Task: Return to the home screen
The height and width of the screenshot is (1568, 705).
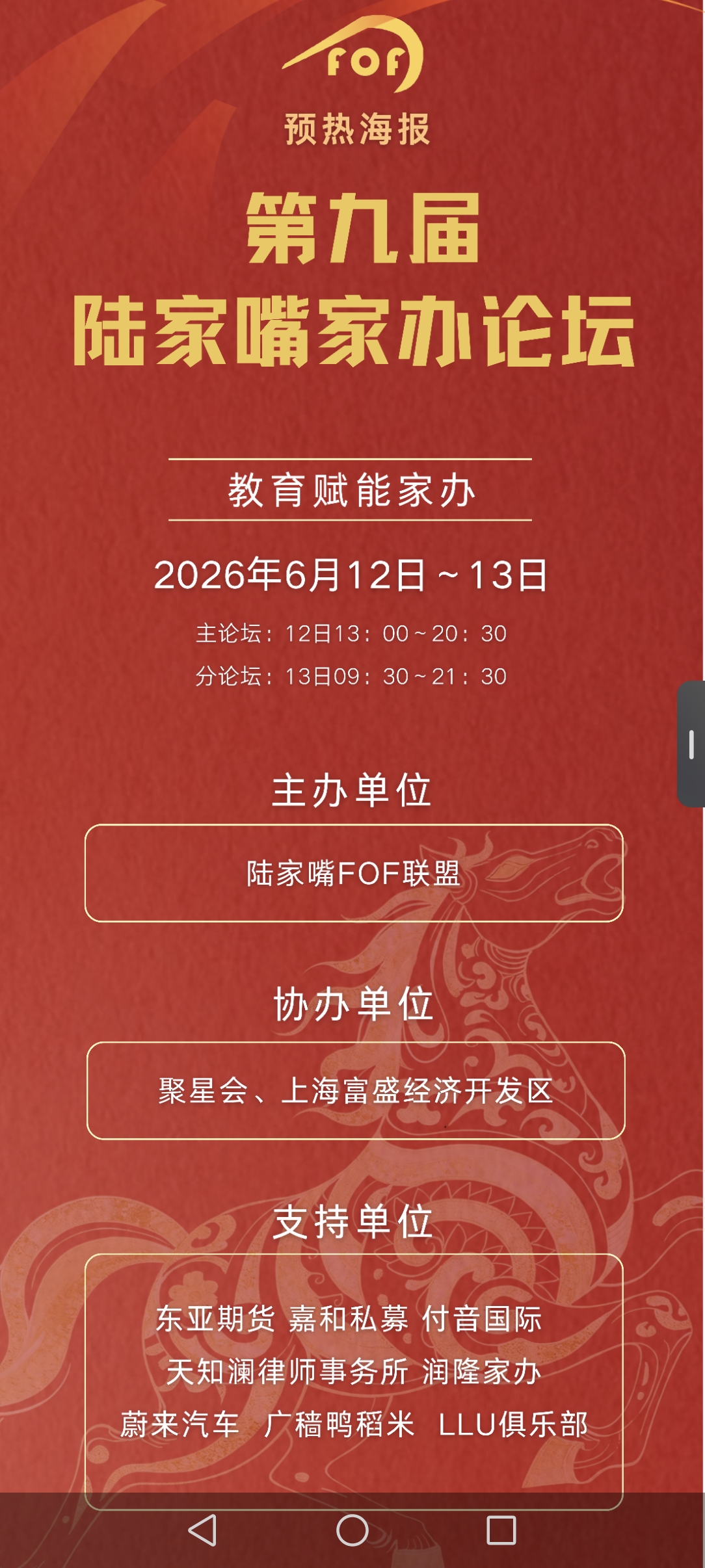Action: click(352, 1530)
